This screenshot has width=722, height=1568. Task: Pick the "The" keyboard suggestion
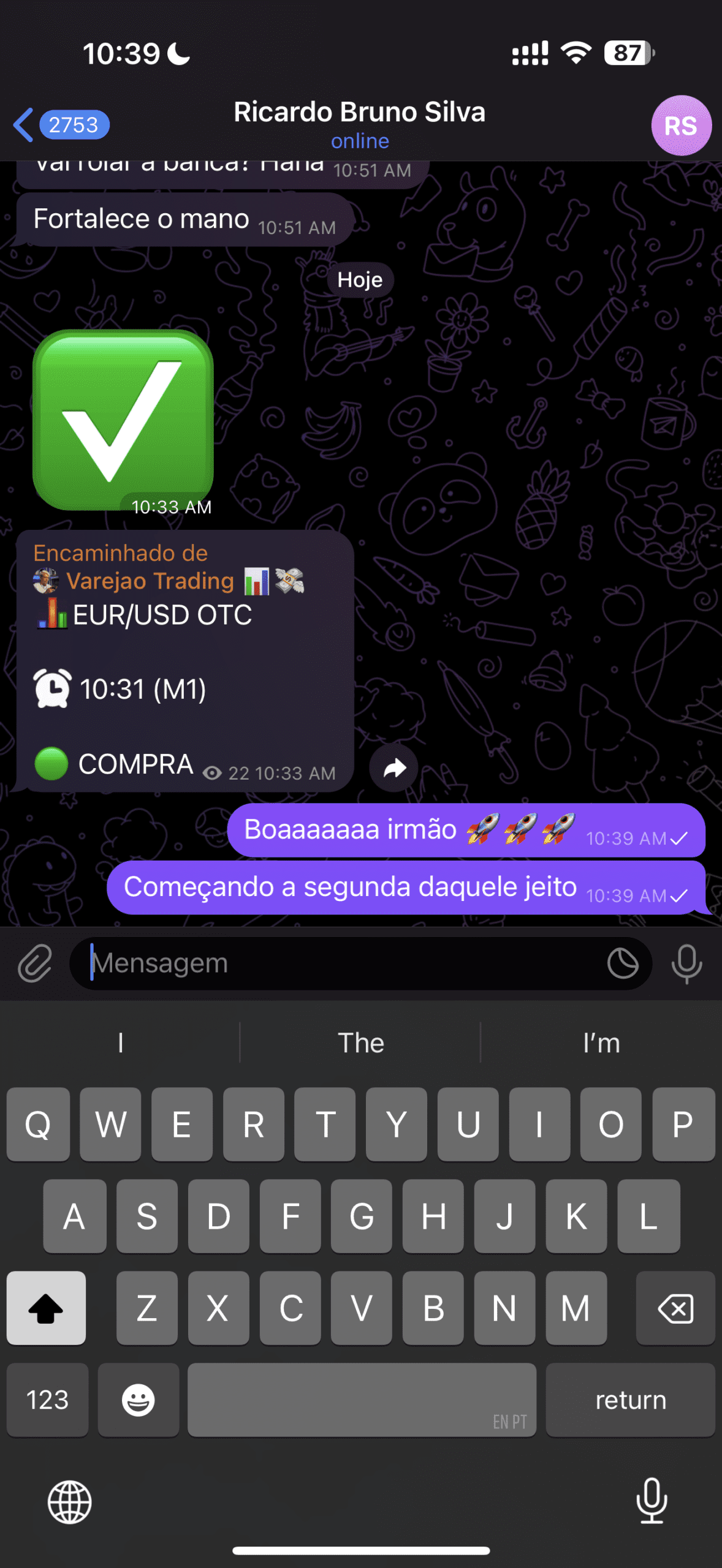pos(361,1042)
